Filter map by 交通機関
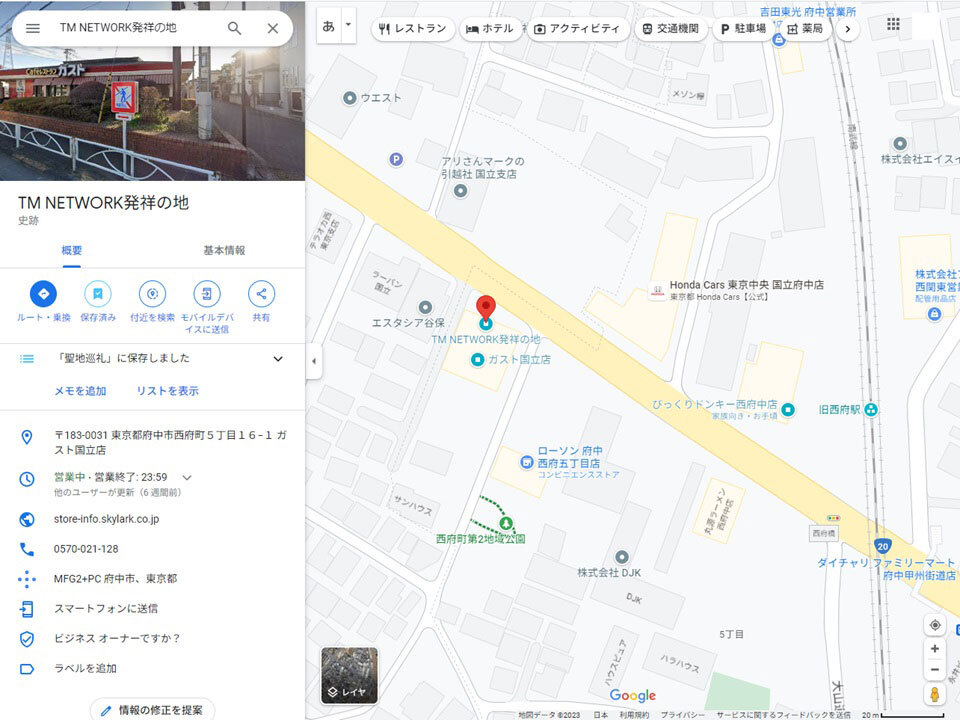Image resolution: width=960 pixels, height=720 pixels. pyautogui.click(x=671, y=29)
